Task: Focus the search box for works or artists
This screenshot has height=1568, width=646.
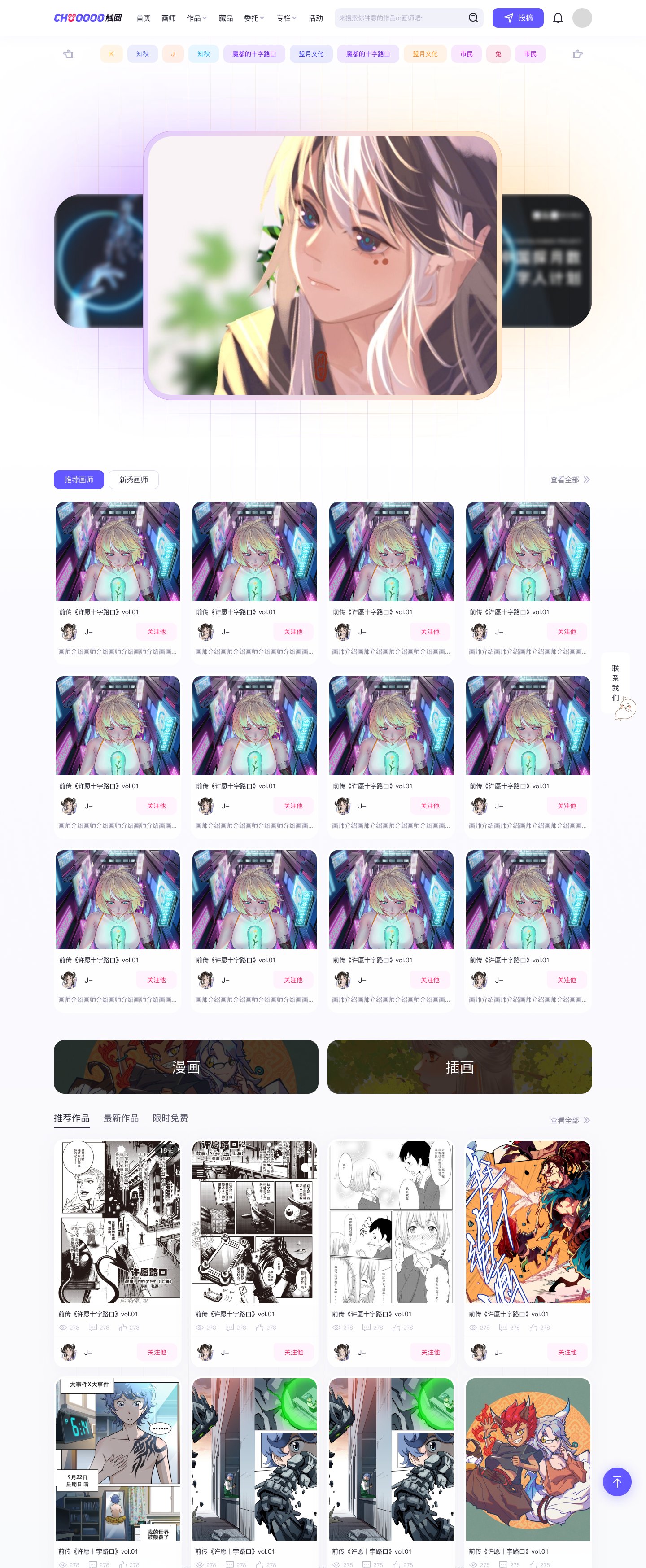Action: tap(399, 18)
